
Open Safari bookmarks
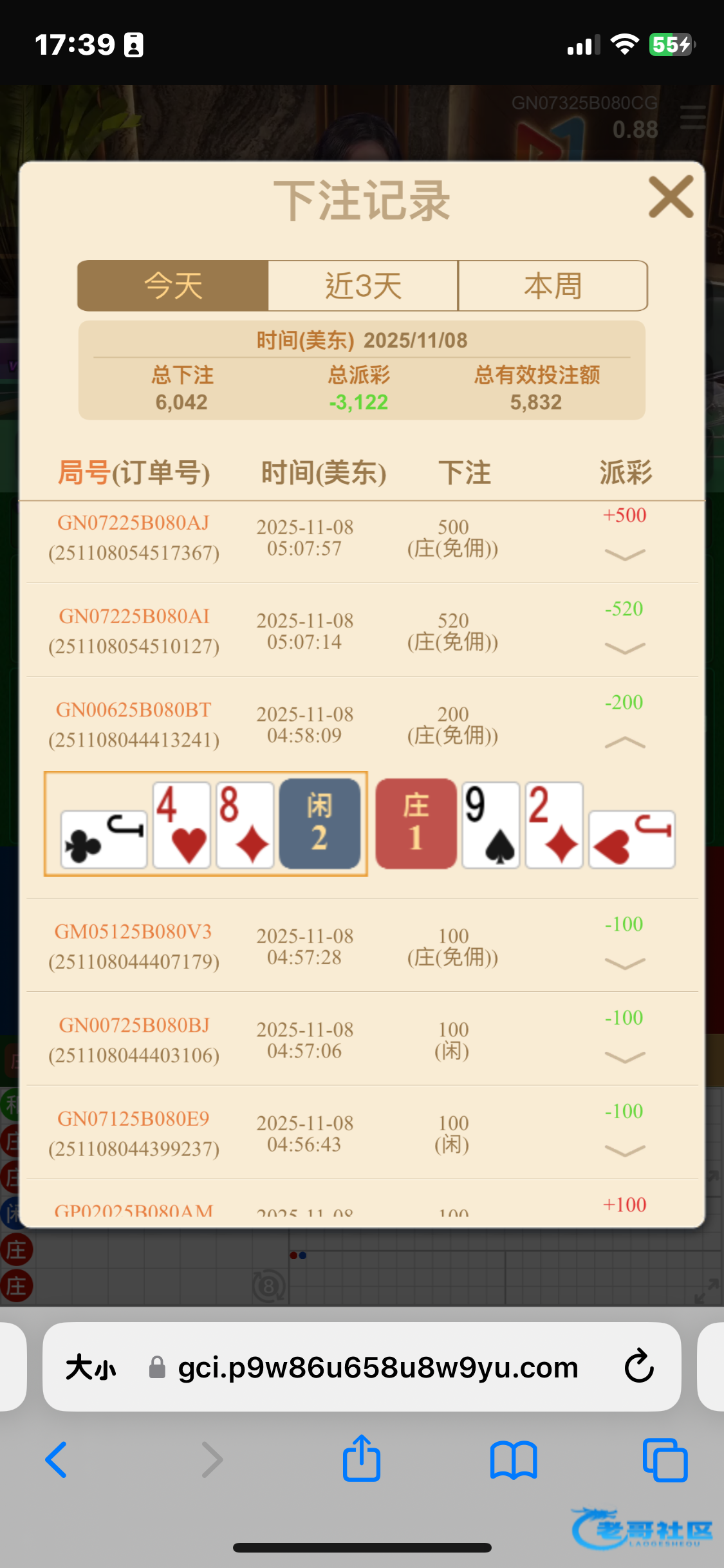coord(513,1459)
